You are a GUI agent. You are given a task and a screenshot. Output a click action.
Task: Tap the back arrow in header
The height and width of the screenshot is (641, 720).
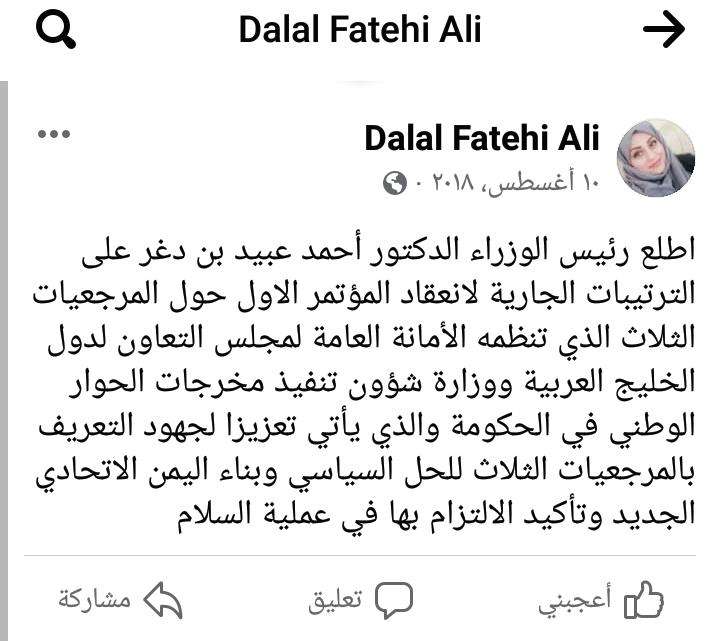pyautogui.click(x=664, y=31)
